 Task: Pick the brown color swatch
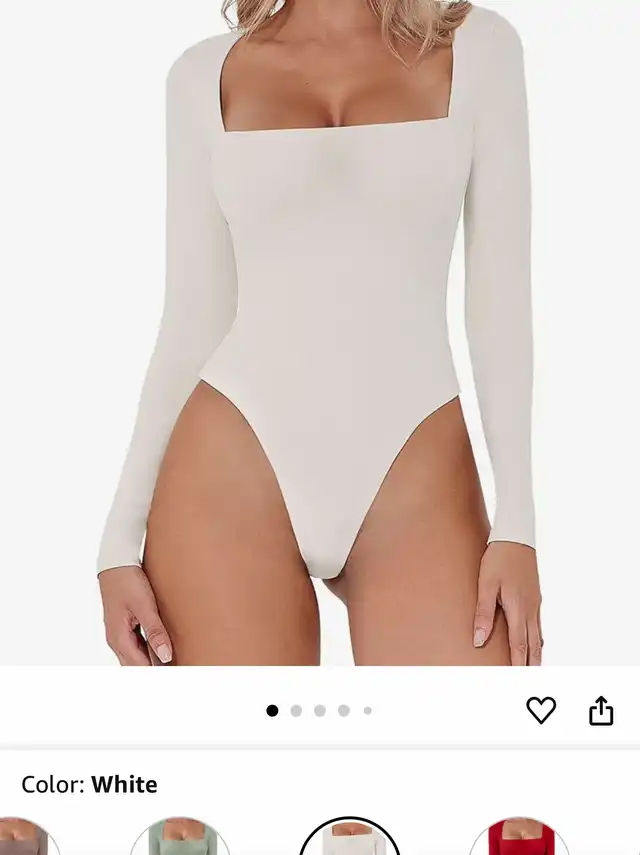tap(22, 838)
